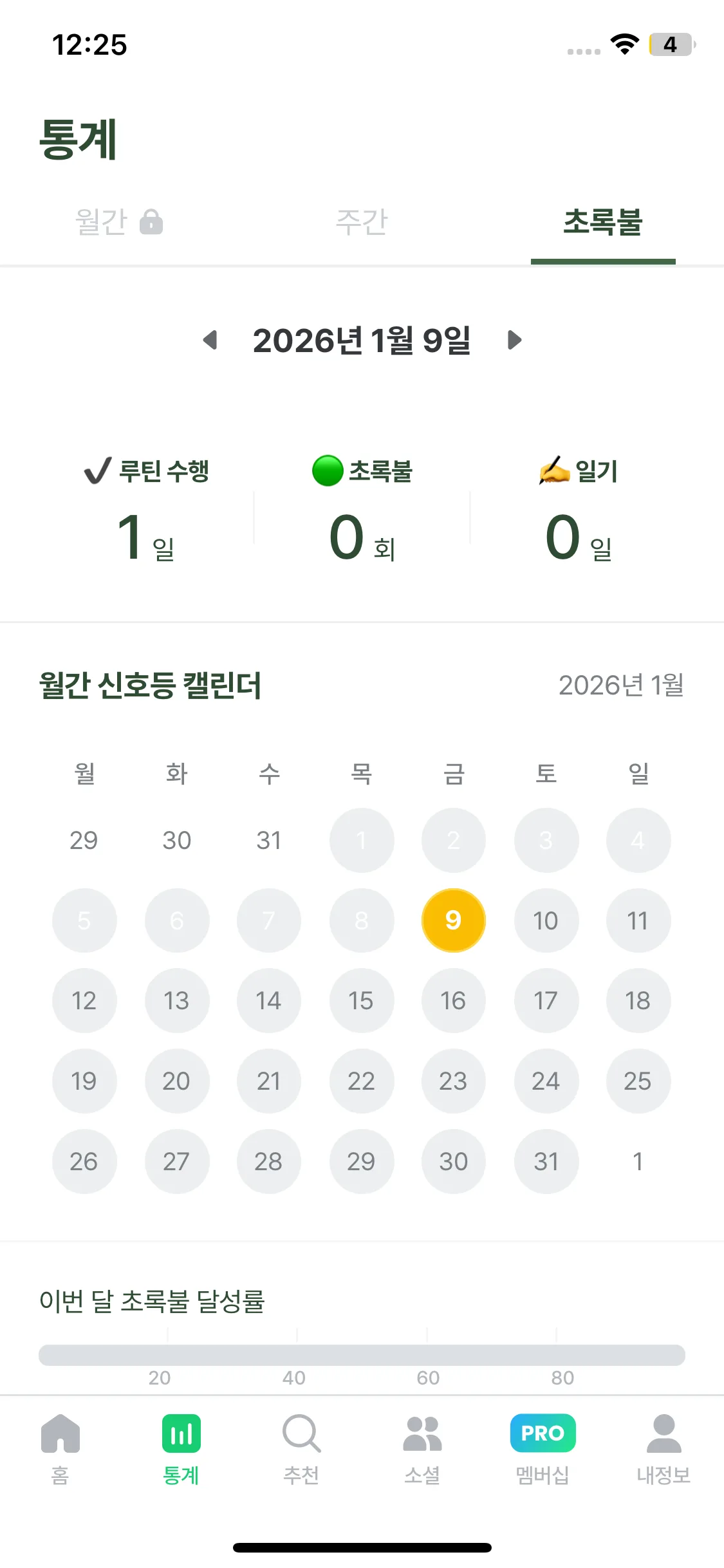The image size is (724, 1568).
Task: Choose day 15 in the calendar
Action: click(361, 1001)
